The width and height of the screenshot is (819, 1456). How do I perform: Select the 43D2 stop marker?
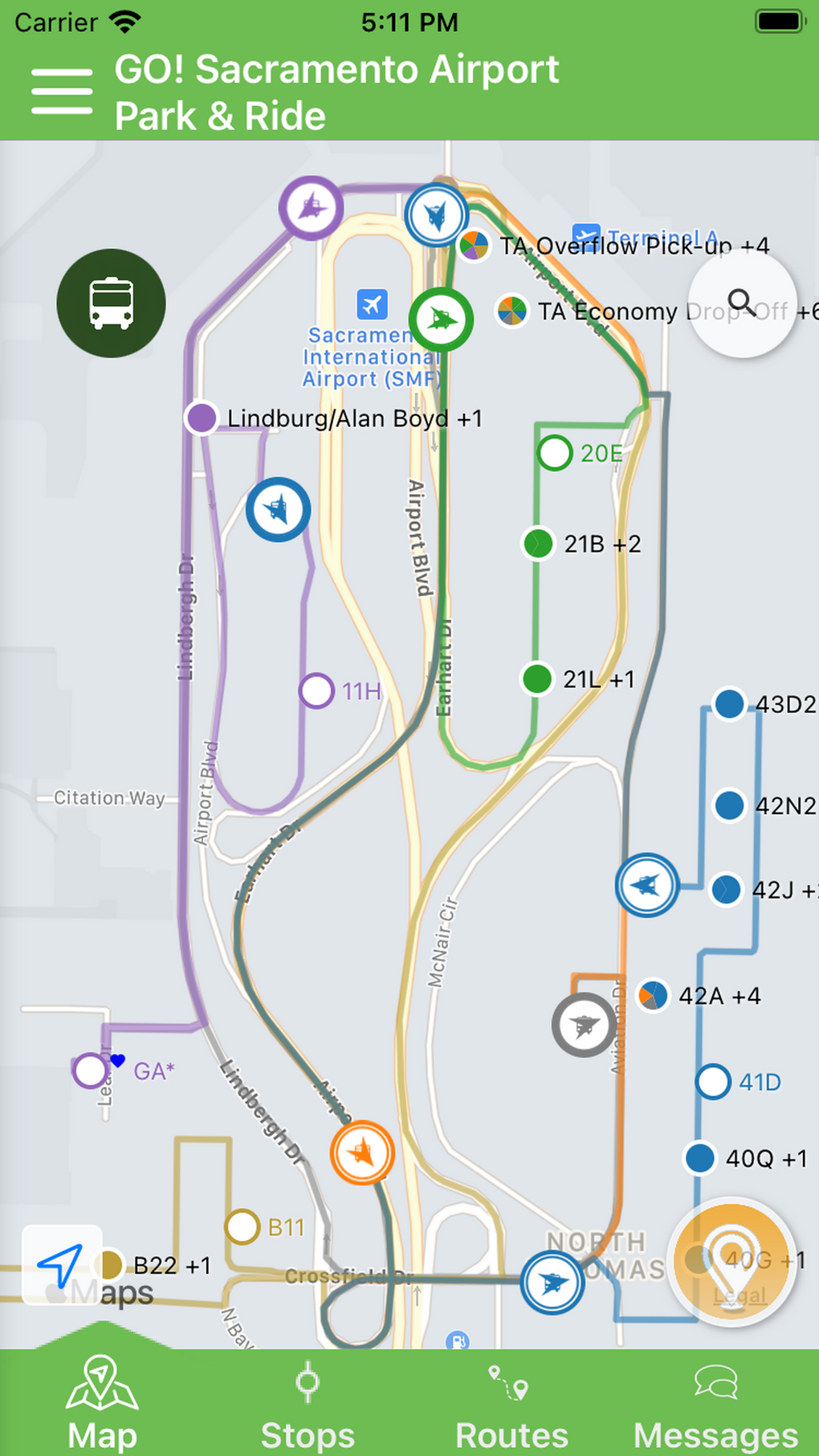(x=729, y=704)
